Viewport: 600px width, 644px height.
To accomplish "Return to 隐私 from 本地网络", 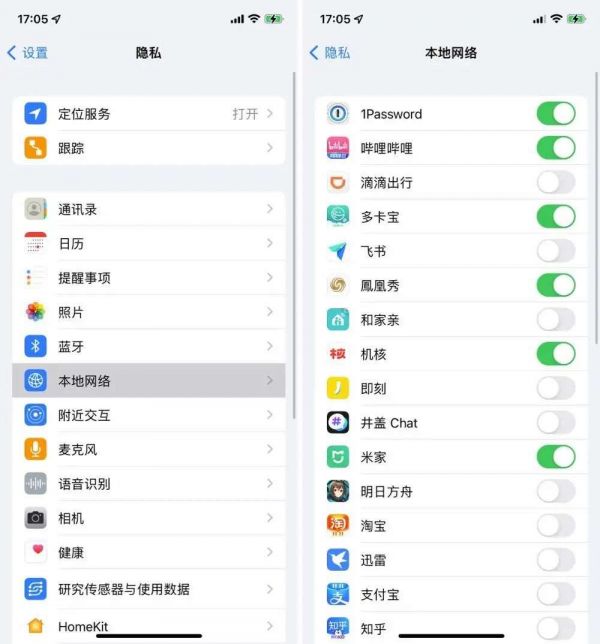I will 330,53.
